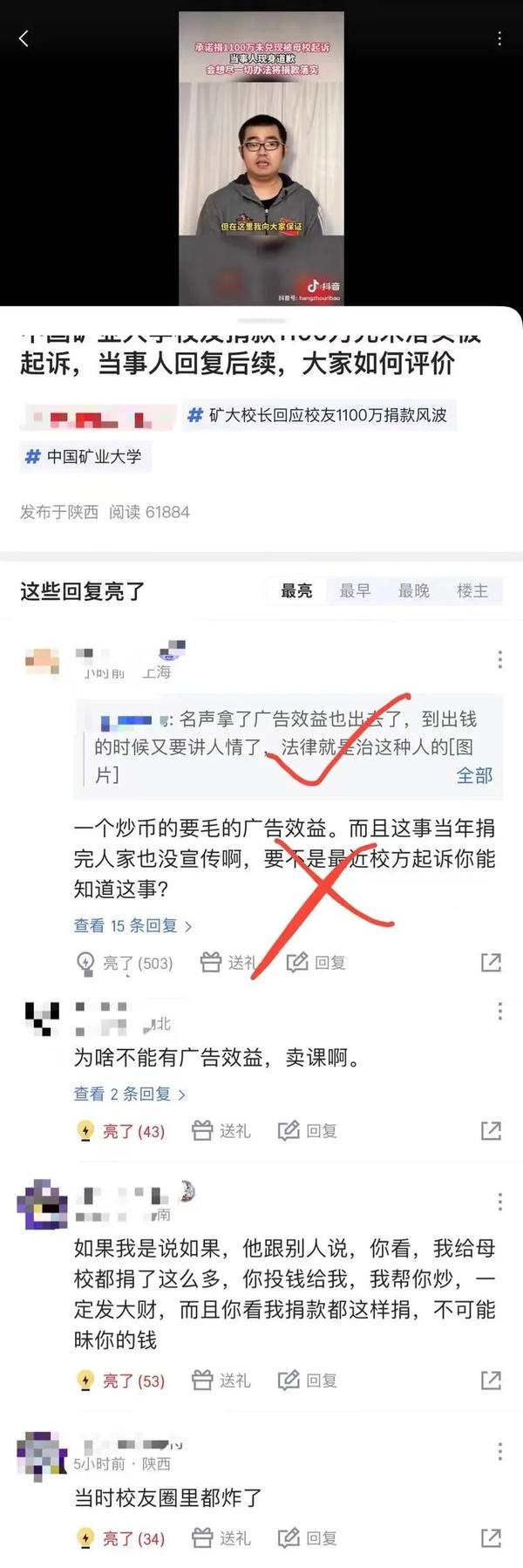Expand the quoted comment with 全部

[x=474, y=775]
